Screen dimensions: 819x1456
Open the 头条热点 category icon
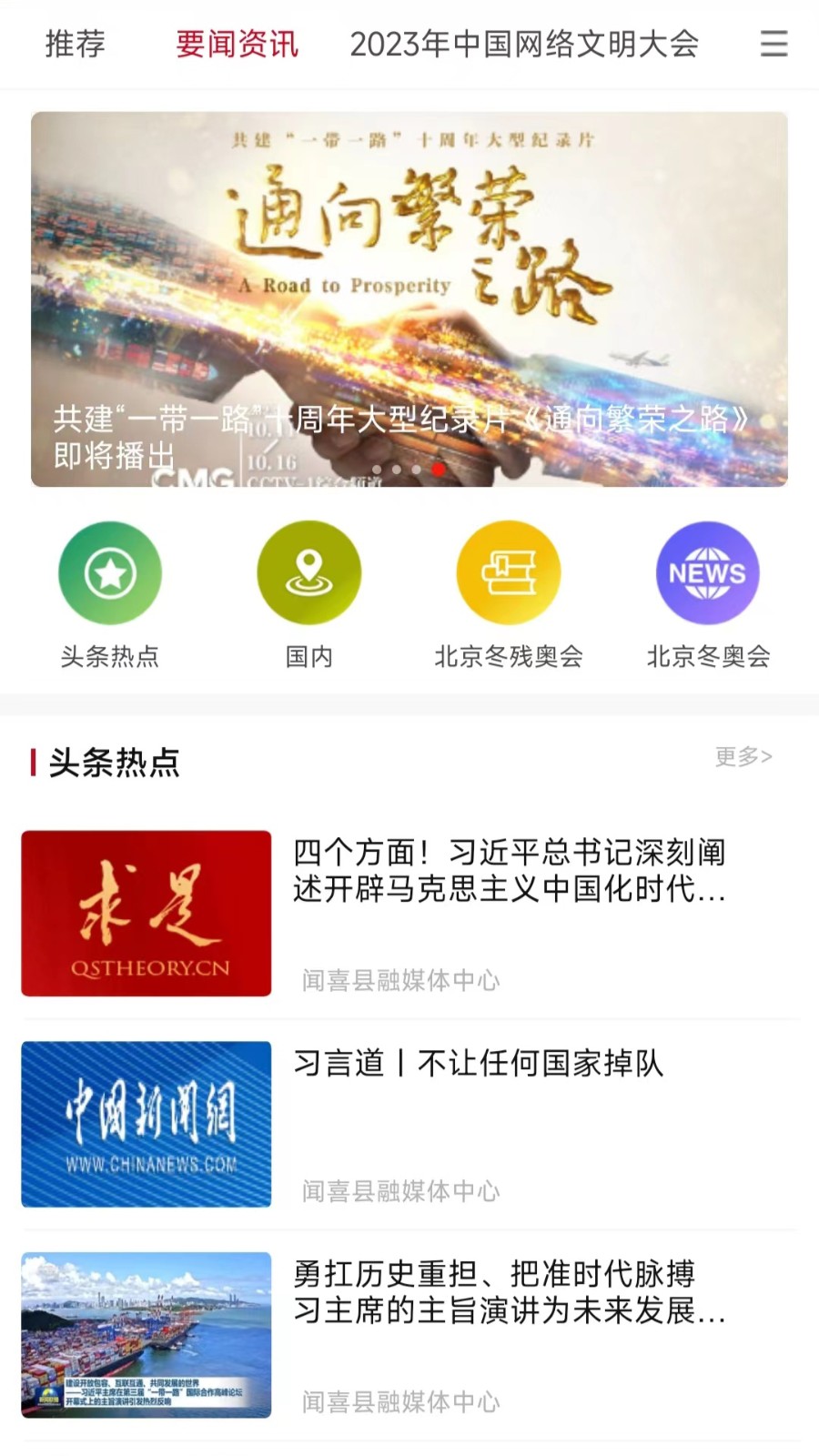tap(110, 573)
